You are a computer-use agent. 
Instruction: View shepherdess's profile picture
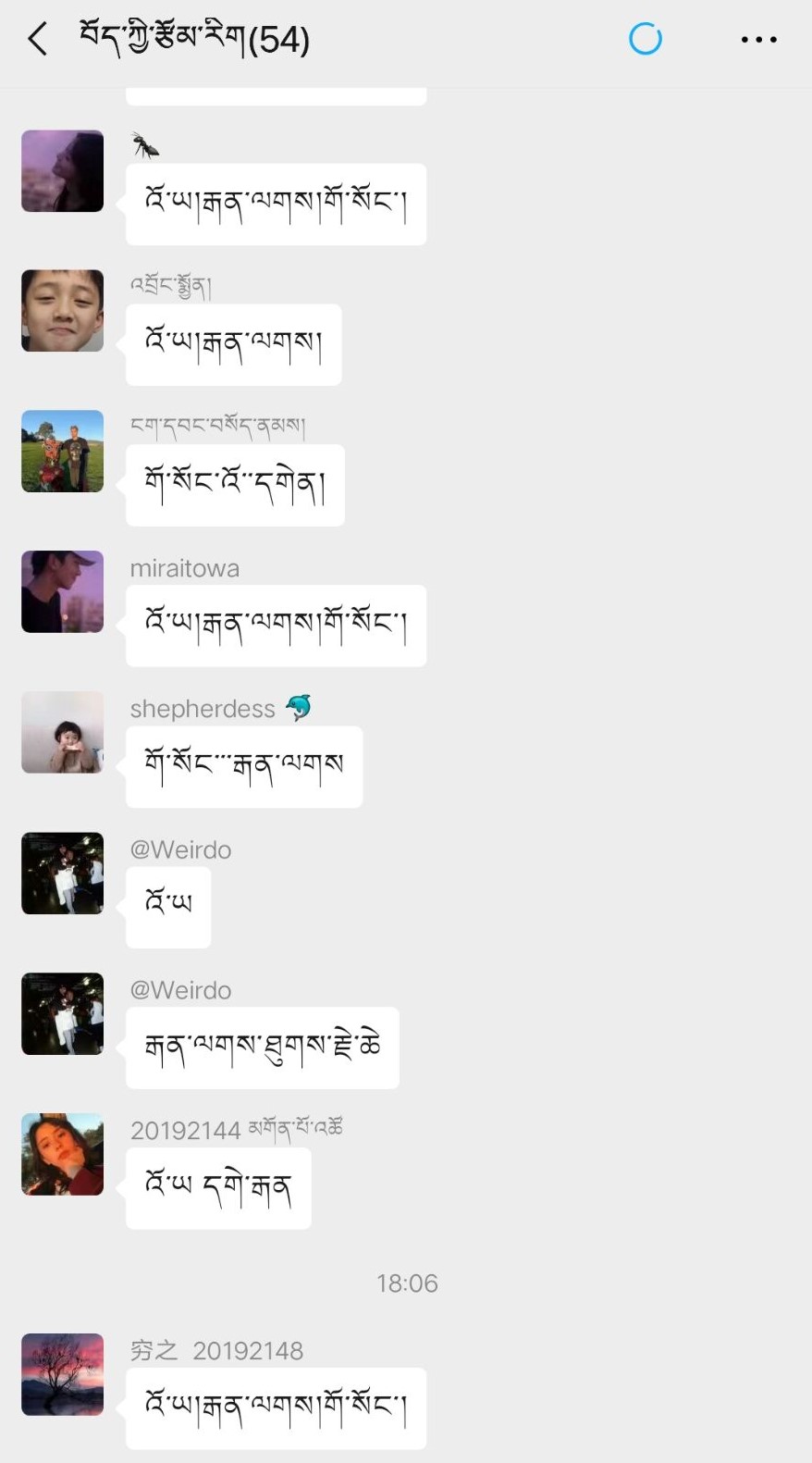(63, 732)
